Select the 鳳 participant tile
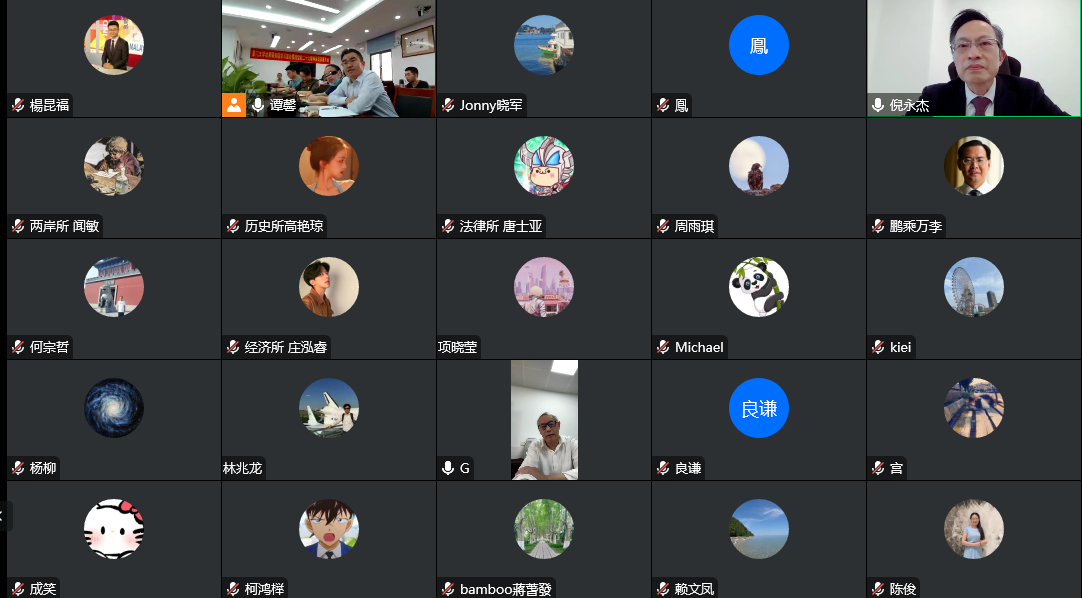Image resolution: width=1082 pixels, height=598 pixels. click(x=758, y=58)
